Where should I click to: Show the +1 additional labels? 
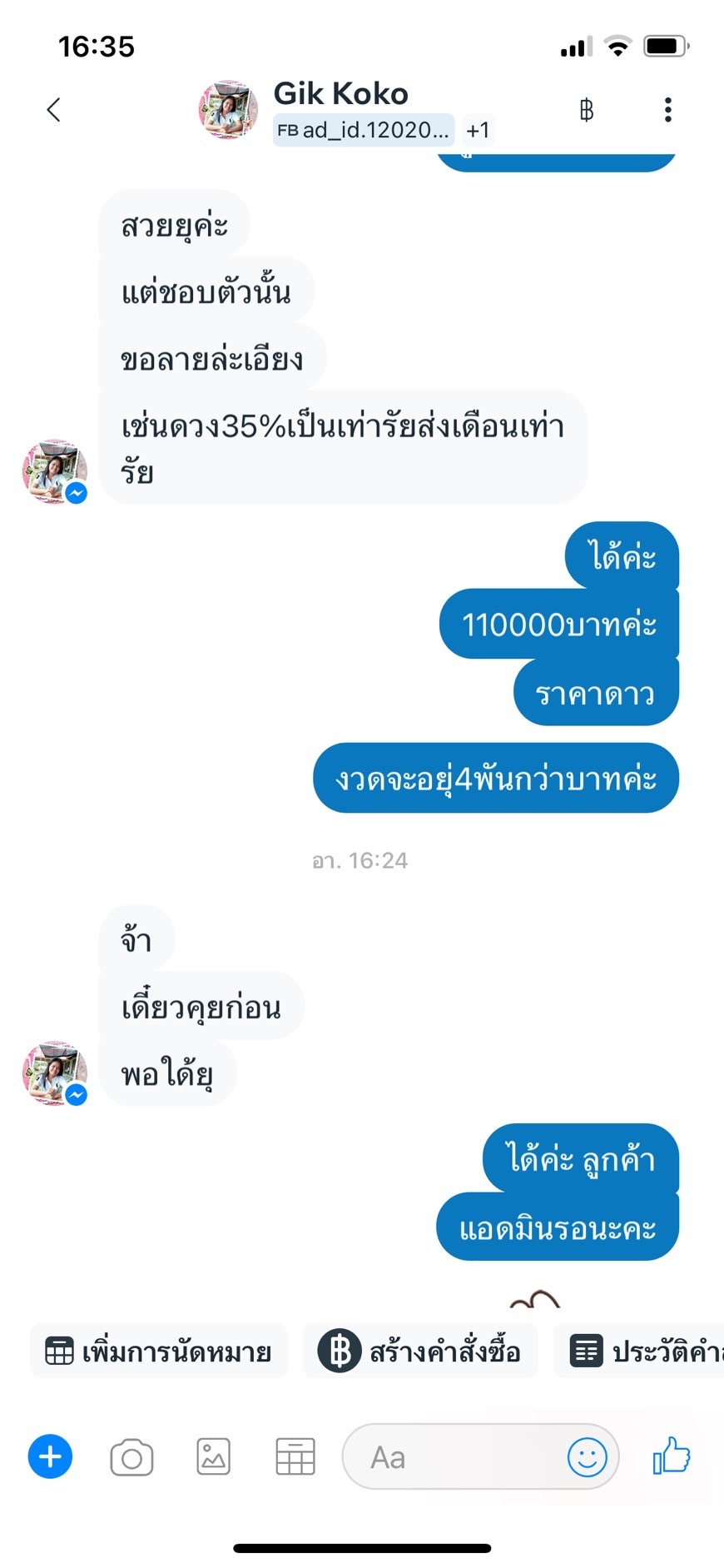click(478, 130)
